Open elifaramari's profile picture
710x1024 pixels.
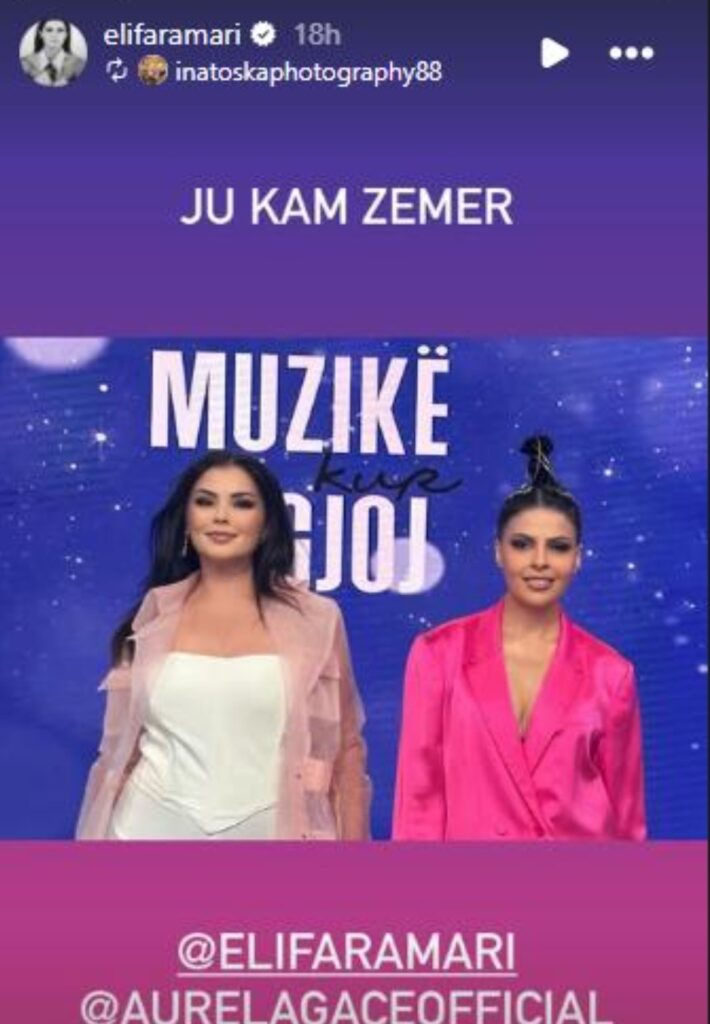(x=53, y=51)
